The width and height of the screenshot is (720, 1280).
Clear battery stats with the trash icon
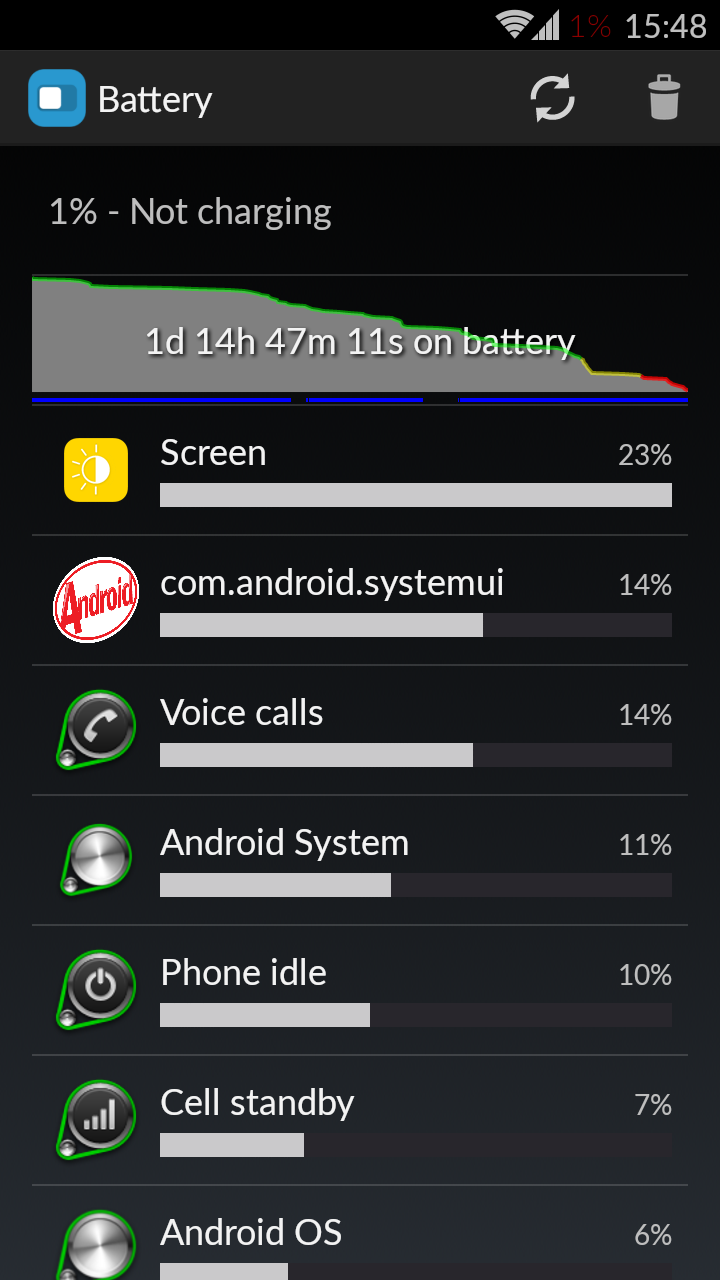(x=664, y=99)
